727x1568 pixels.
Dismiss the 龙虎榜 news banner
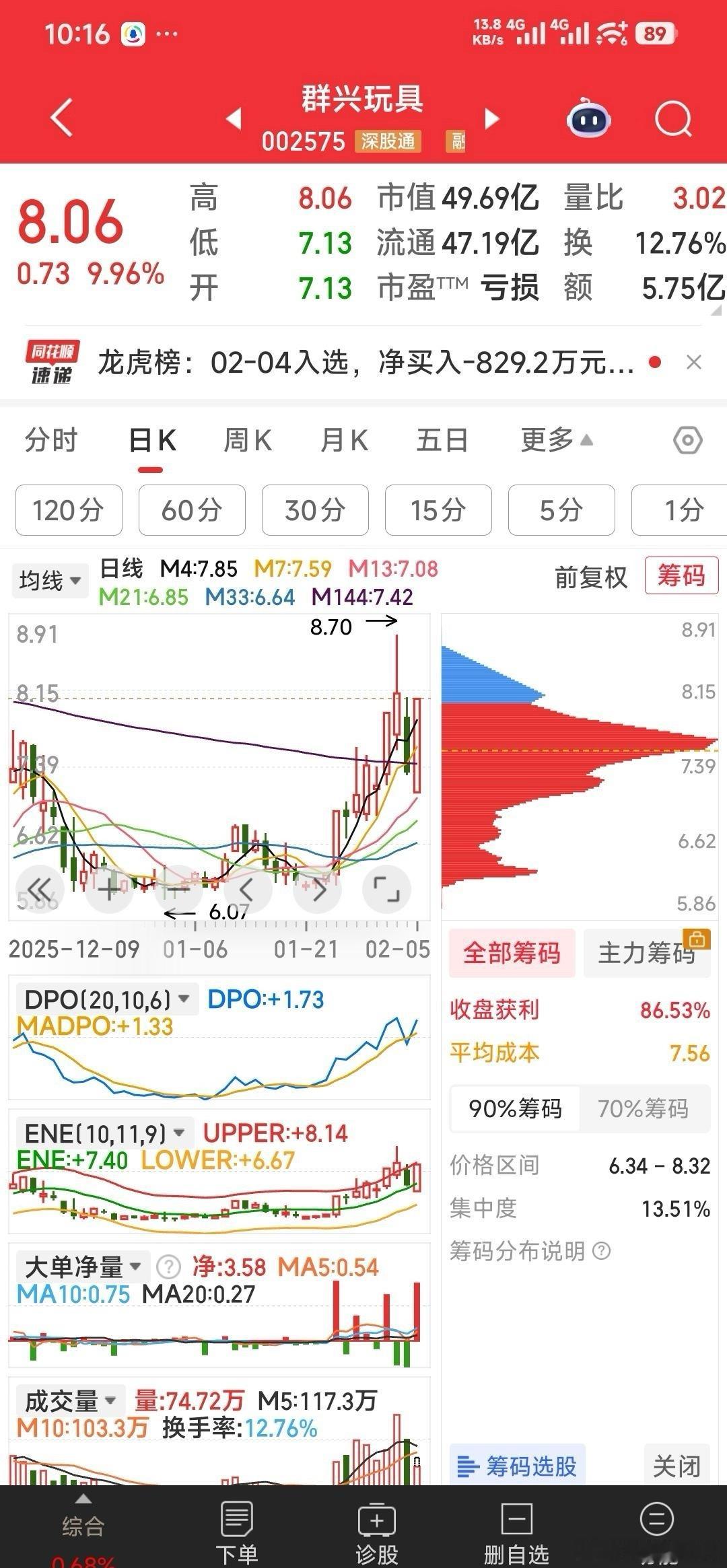[693, 363]
